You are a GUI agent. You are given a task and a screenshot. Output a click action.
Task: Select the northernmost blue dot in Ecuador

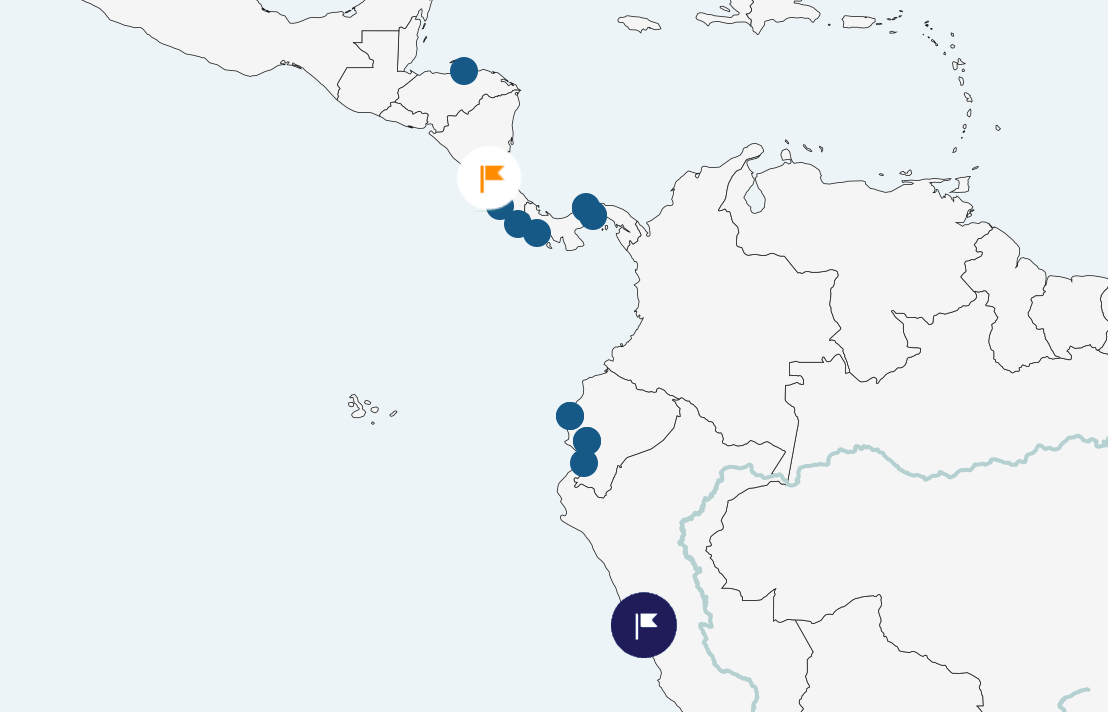[x=570, y=416]
